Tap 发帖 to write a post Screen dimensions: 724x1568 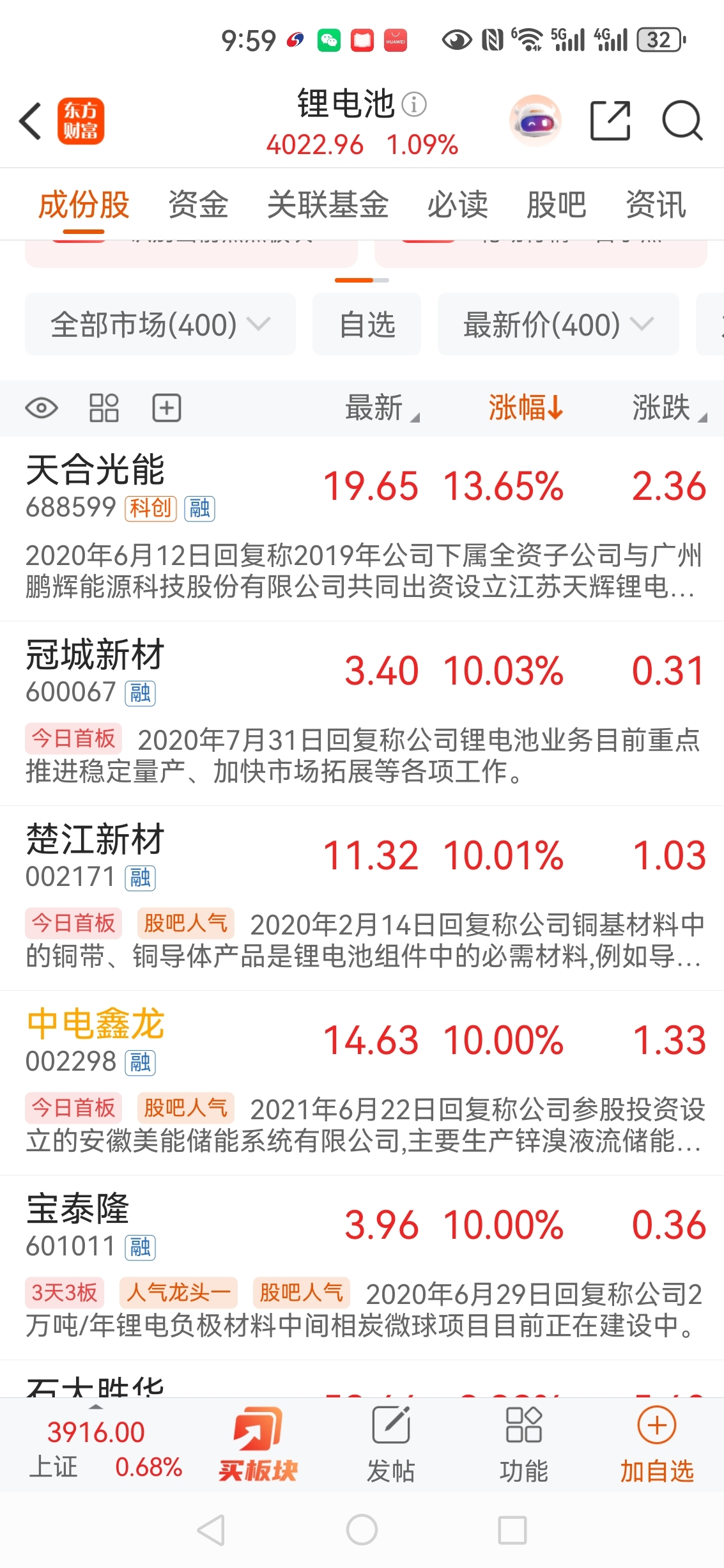390,1445
